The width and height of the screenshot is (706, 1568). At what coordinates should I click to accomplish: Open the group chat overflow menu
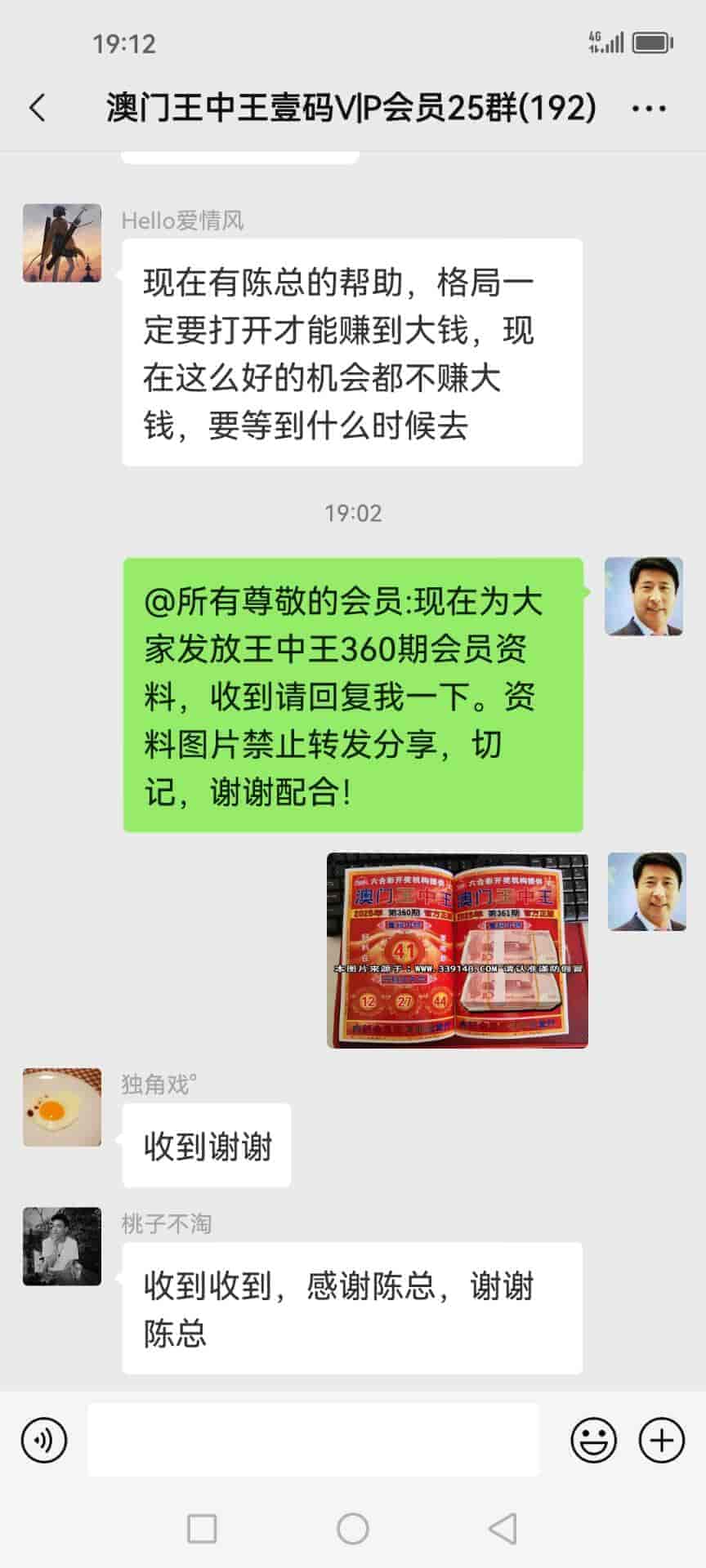649,108
